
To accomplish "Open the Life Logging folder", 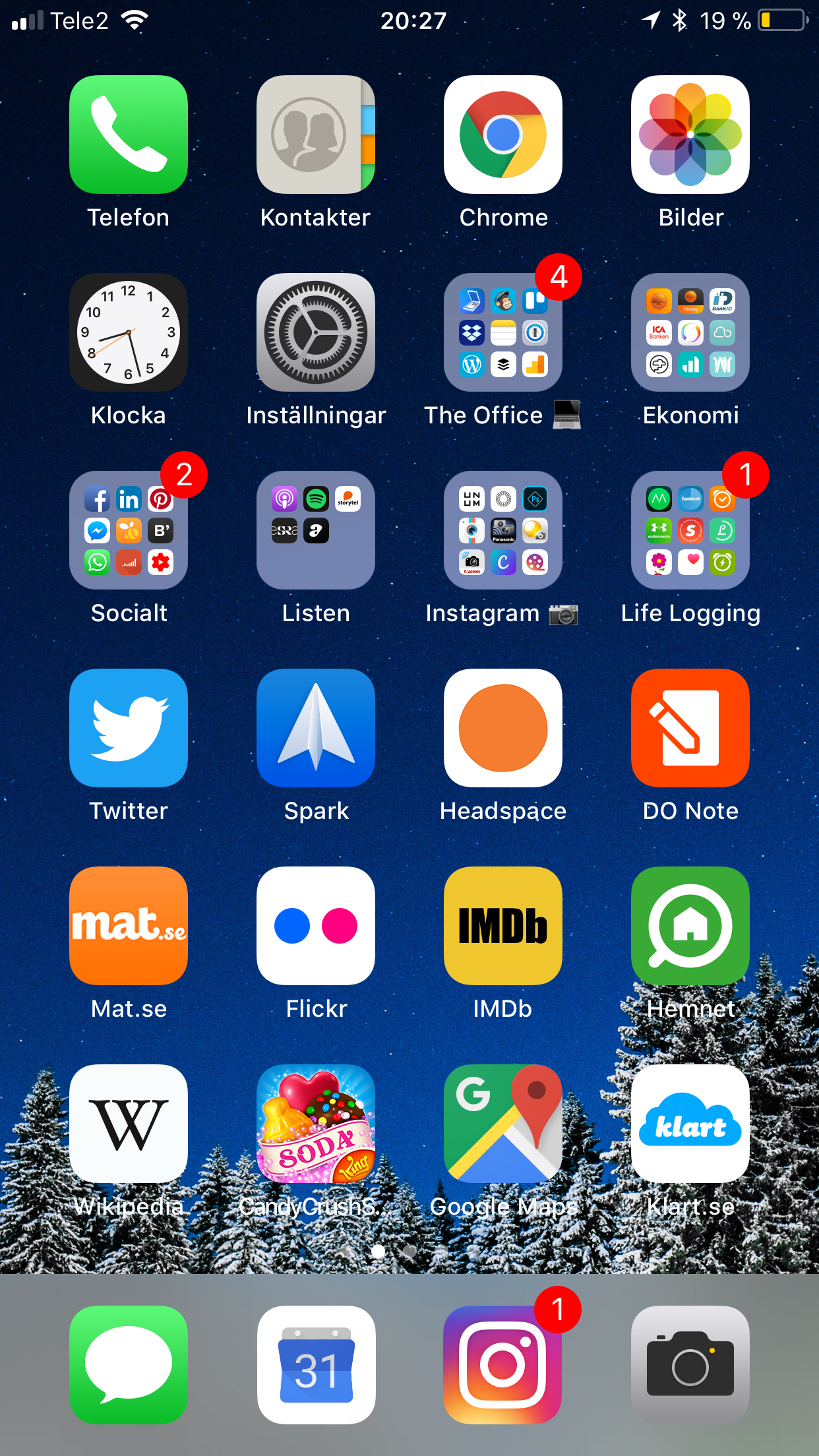I will tap(690, 530).
